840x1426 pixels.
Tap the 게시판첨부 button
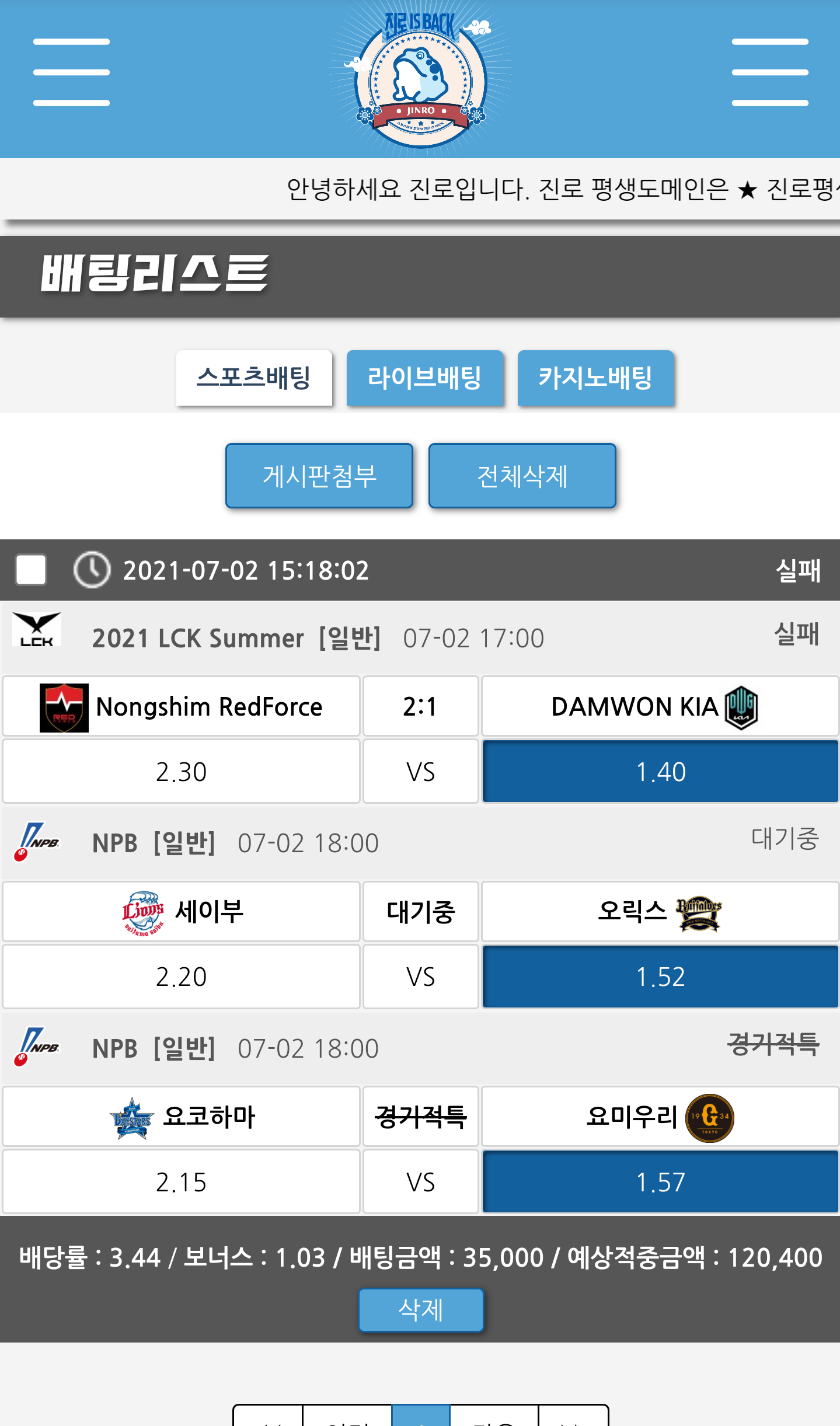pyautogui.click(x=319, y=476)
